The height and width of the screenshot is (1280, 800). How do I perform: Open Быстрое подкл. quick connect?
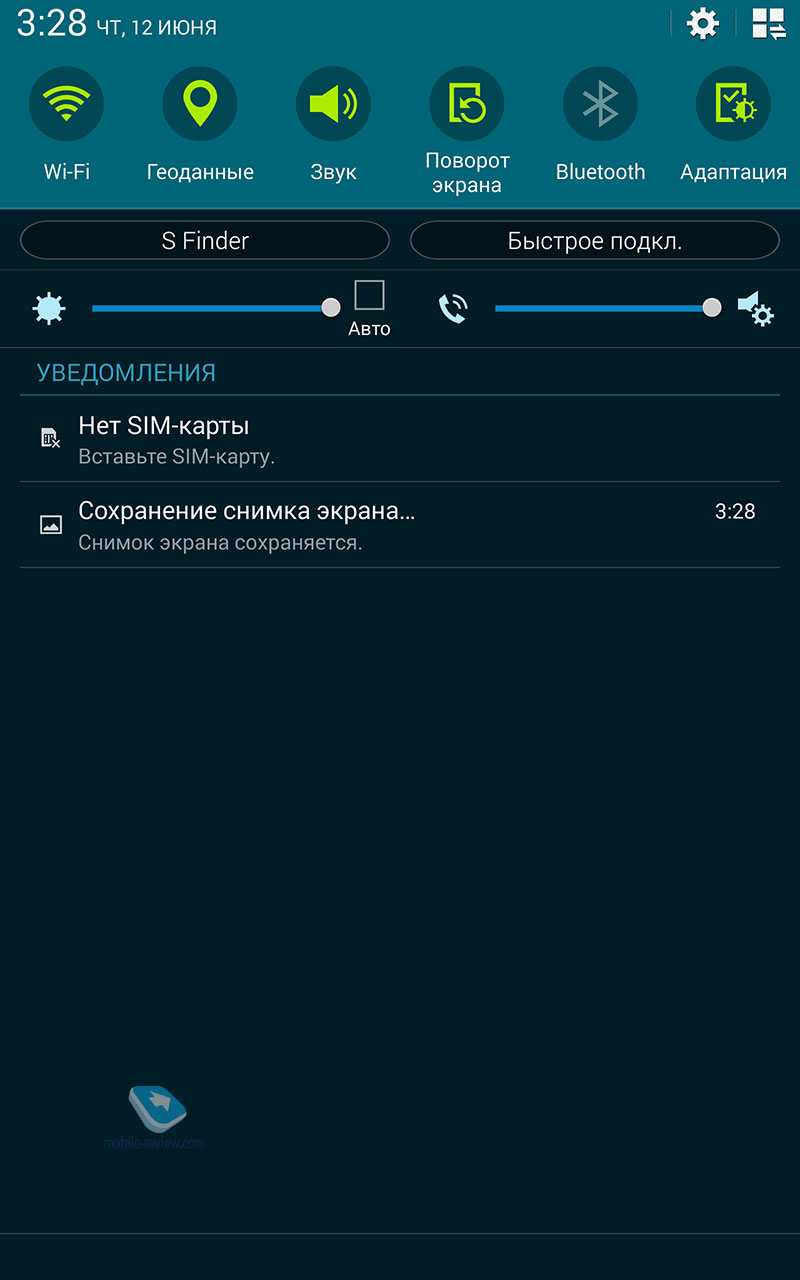595,240
